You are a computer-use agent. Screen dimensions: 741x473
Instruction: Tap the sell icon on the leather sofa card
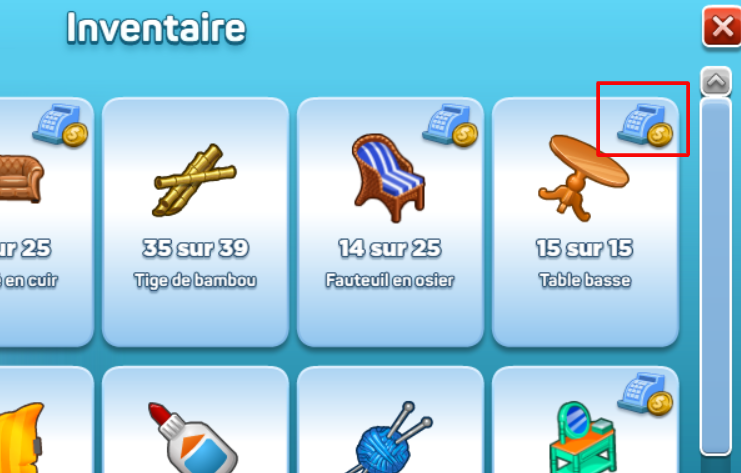click(x=60, y=124)
